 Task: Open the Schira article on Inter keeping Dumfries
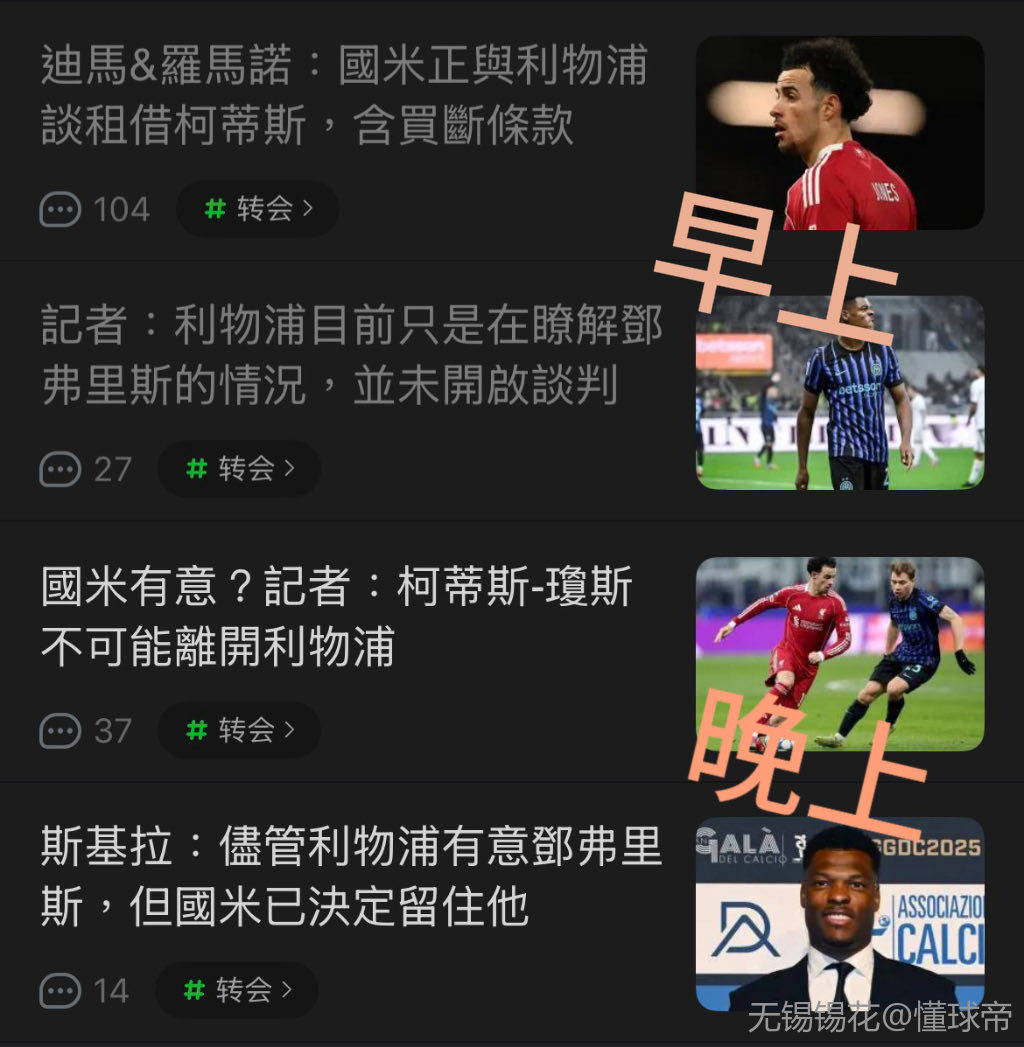(352, 878)
